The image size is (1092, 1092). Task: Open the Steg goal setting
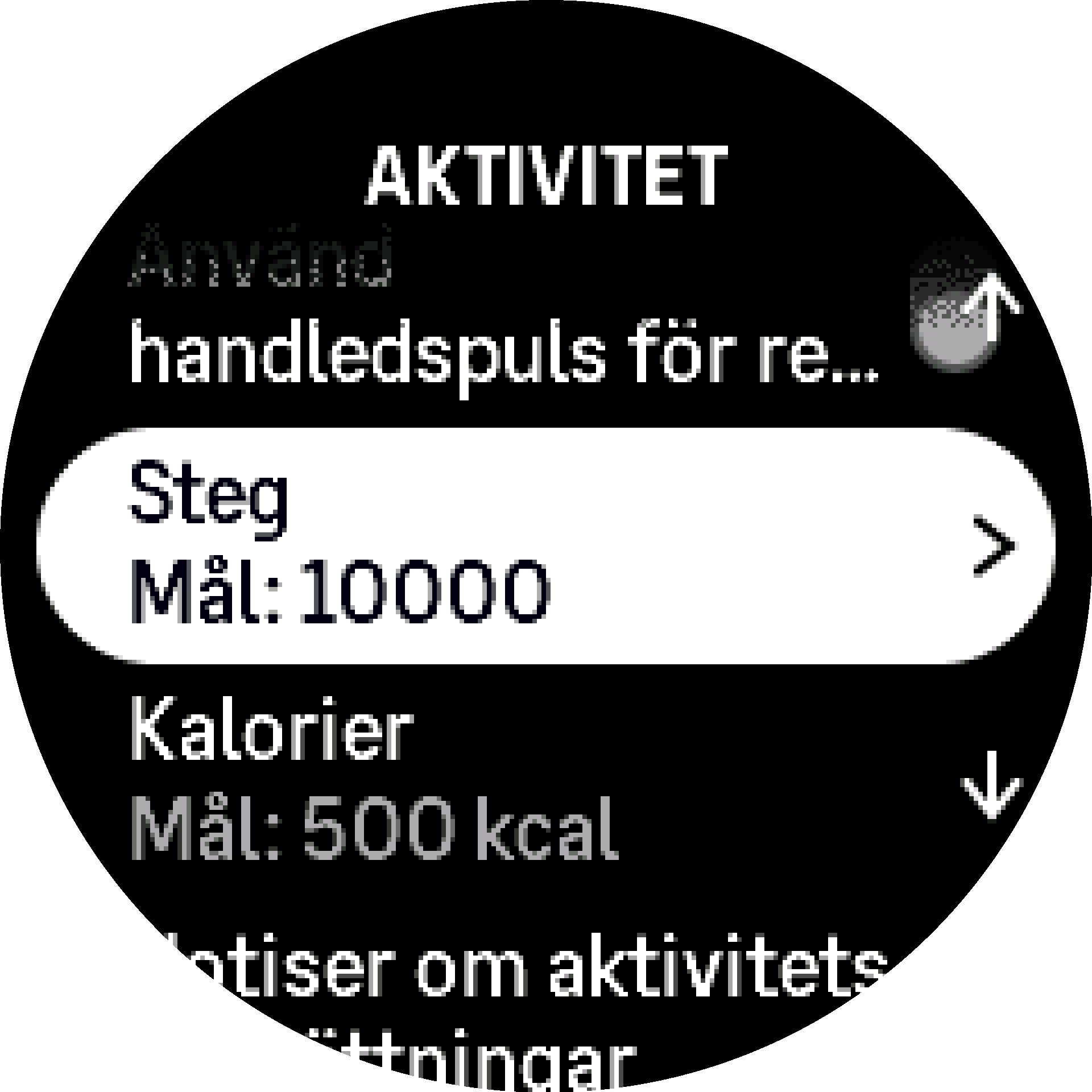(545, 545)
